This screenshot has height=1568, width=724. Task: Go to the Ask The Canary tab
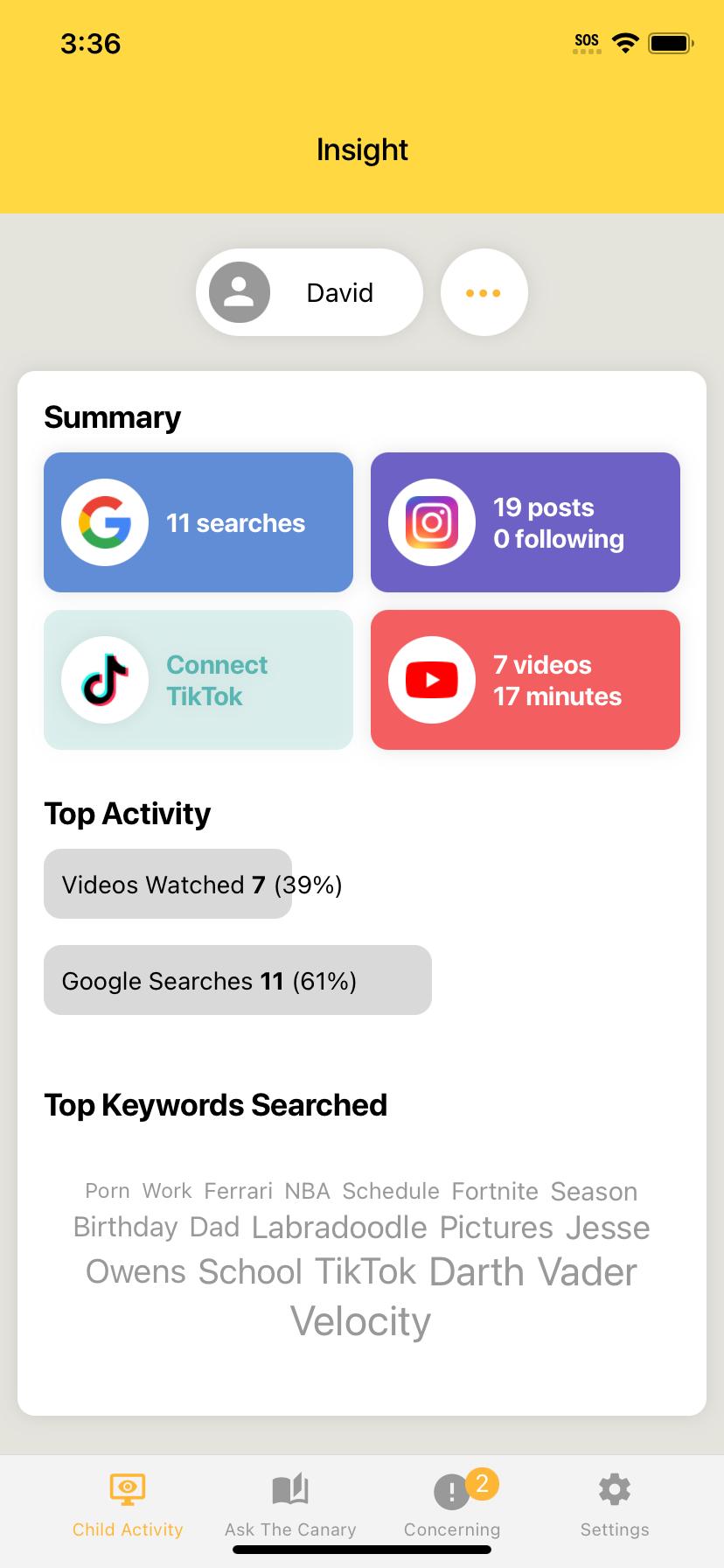pyautogui.click(x=290, y=1503)
